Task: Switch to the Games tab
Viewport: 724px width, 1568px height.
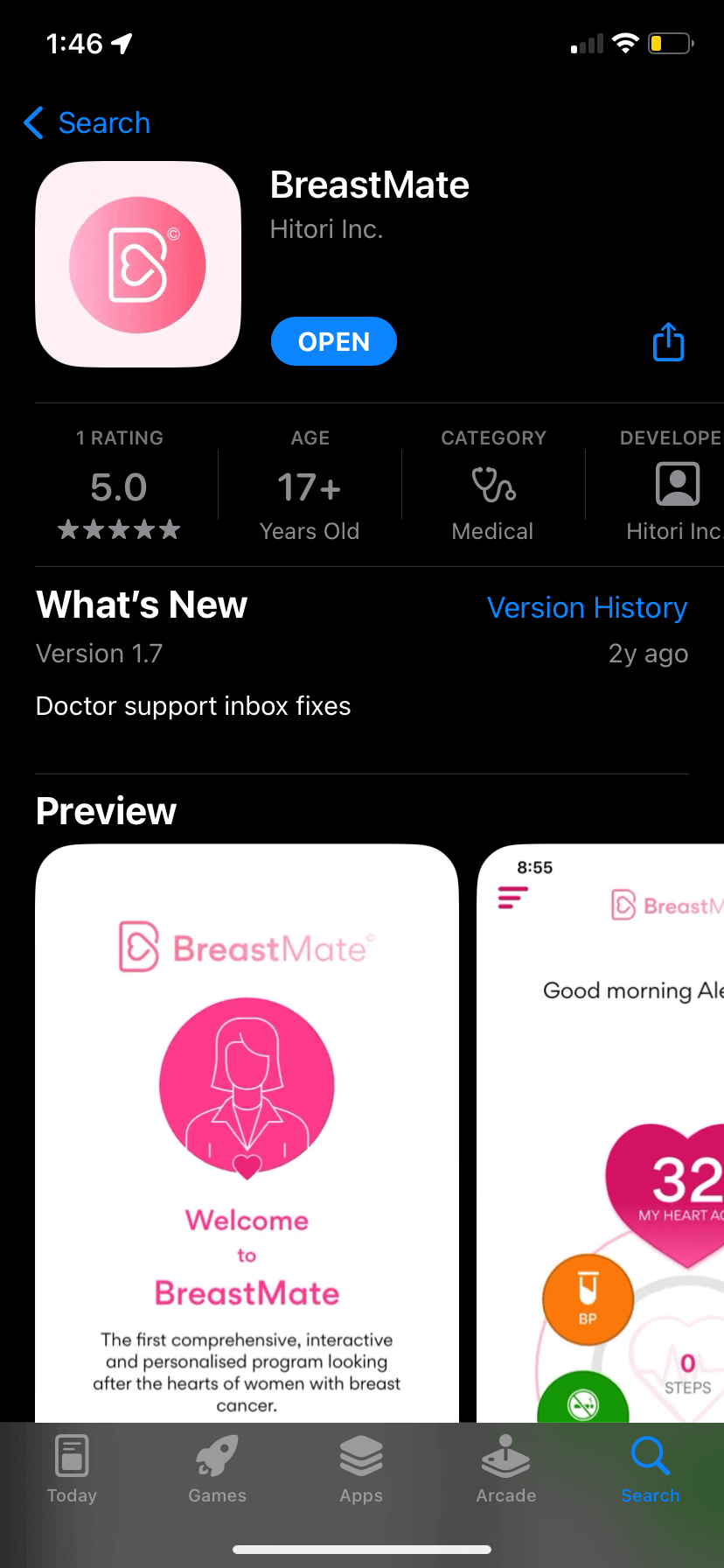Action: pyautogui.click(x=217, y=1470)
